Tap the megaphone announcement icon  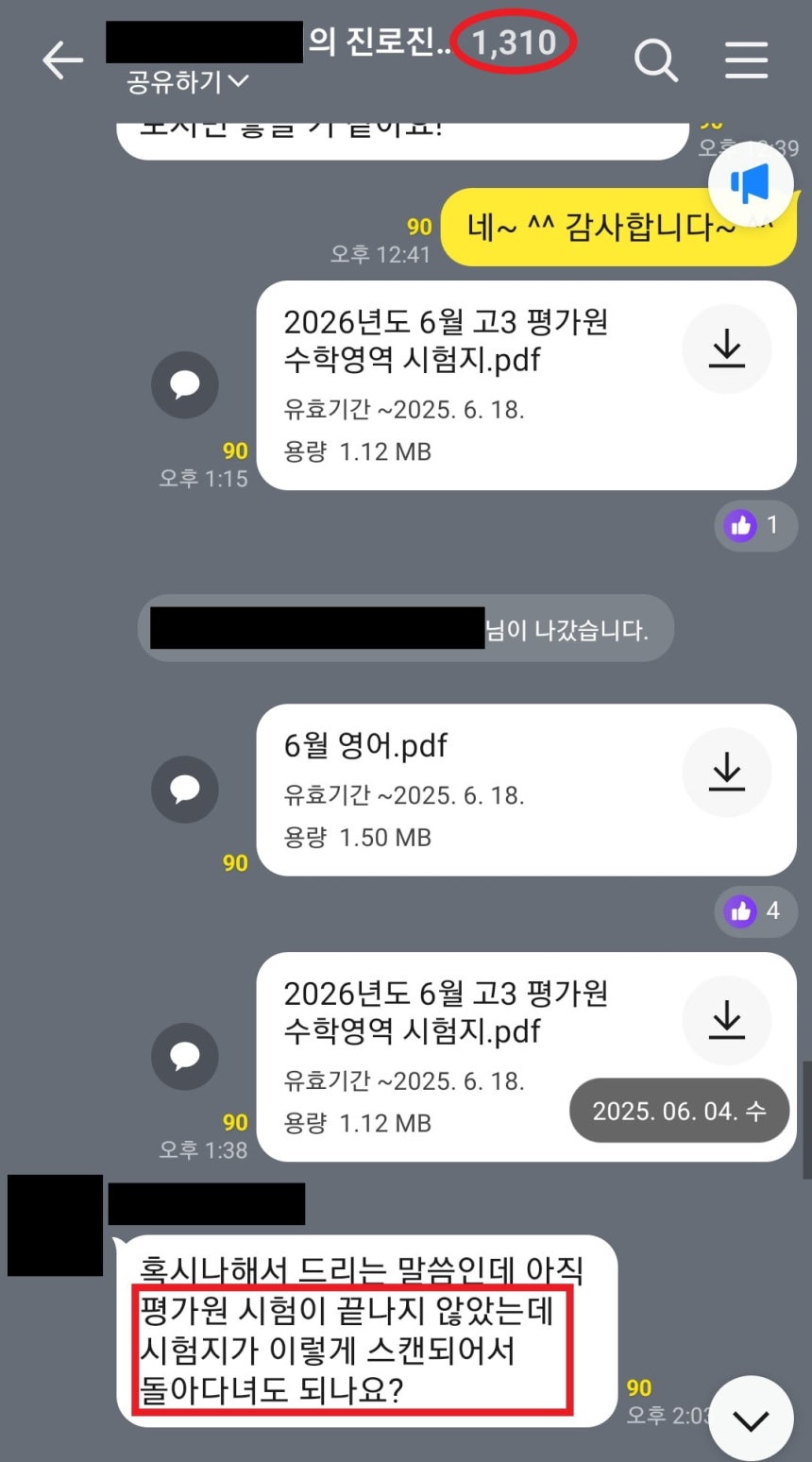pos(751,182)
